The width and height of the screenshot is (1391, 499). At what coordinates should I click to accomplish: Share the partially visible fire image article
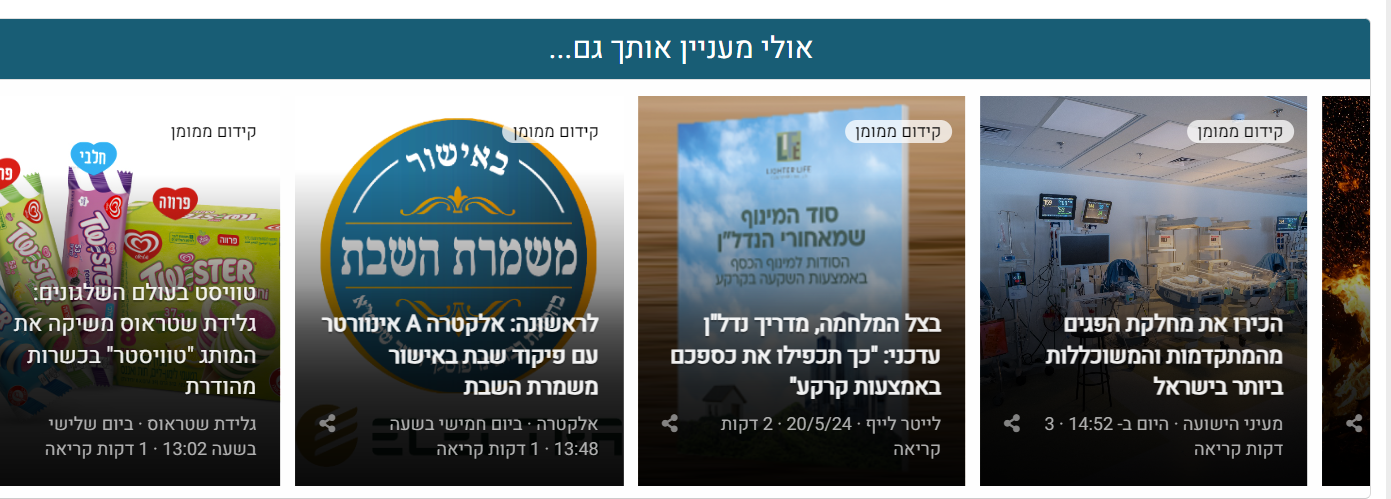1354,423
